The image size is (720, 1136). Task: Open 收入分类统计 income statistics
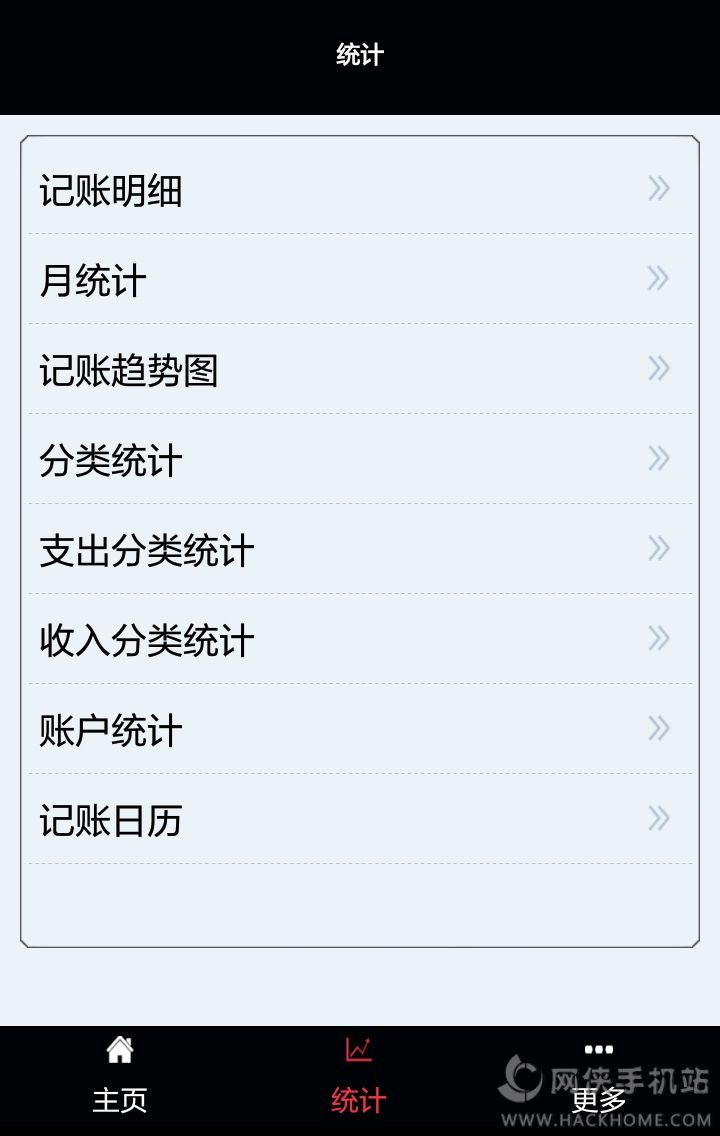[x=358, y=640]
